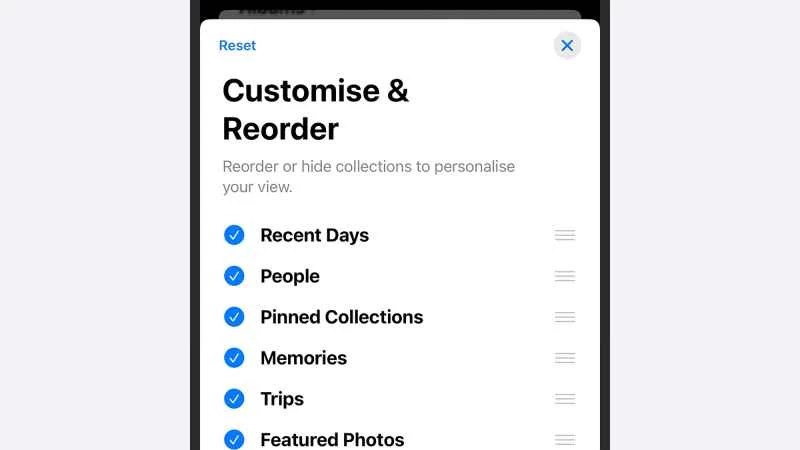This screenshot has width=800, height=450.
Task: Untick the Trips collection
Action: pos(234,399)
